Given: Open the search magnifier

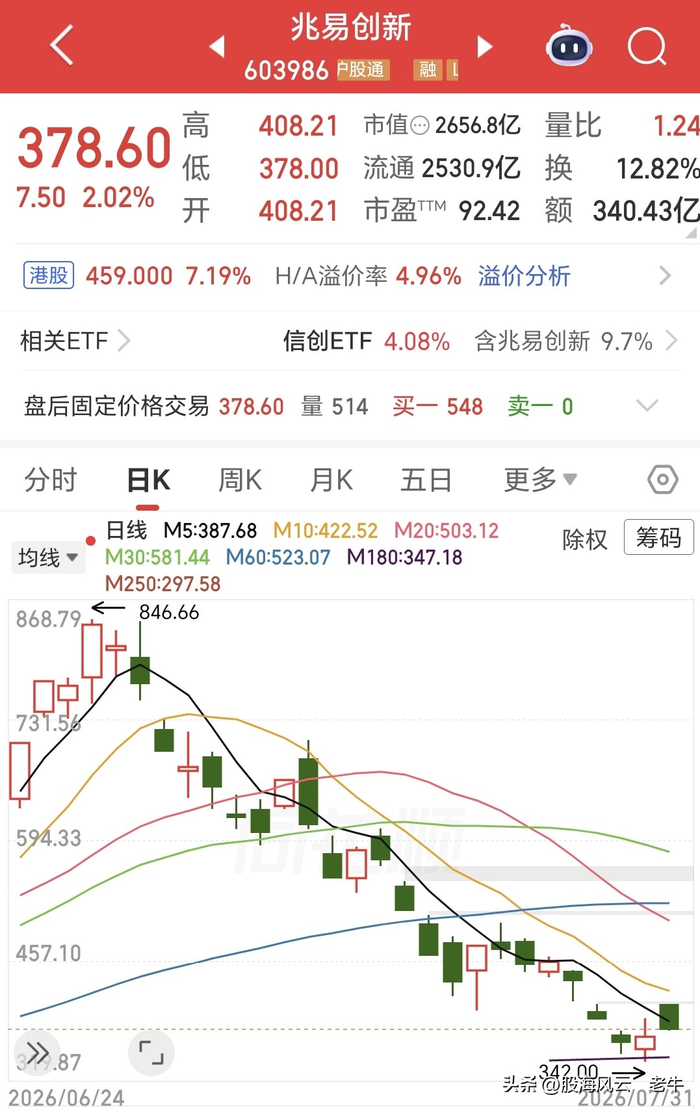Looking at the screenshot, I should pyautogui.click(x=647, y=46).
